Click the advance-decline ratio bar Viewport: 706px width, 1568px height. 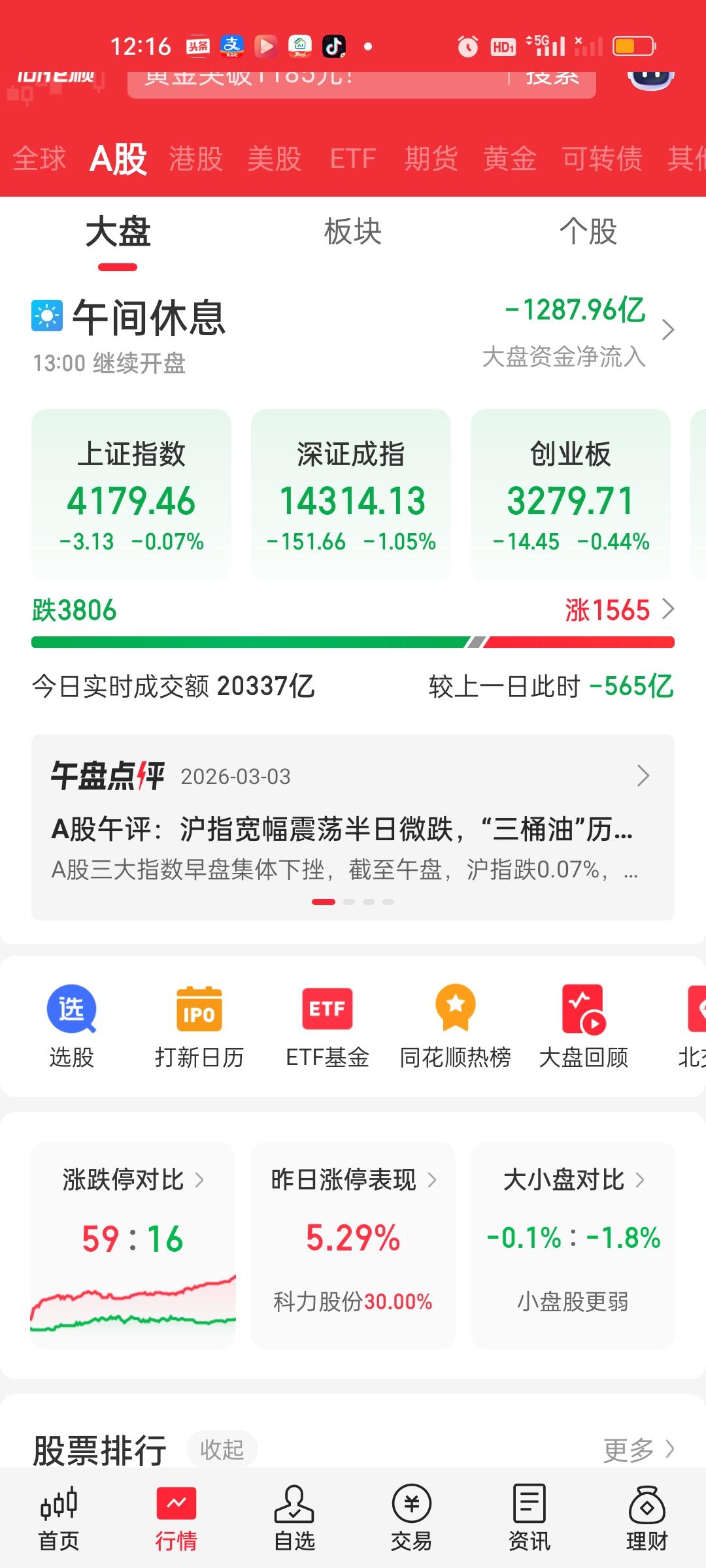coord(353,642)
